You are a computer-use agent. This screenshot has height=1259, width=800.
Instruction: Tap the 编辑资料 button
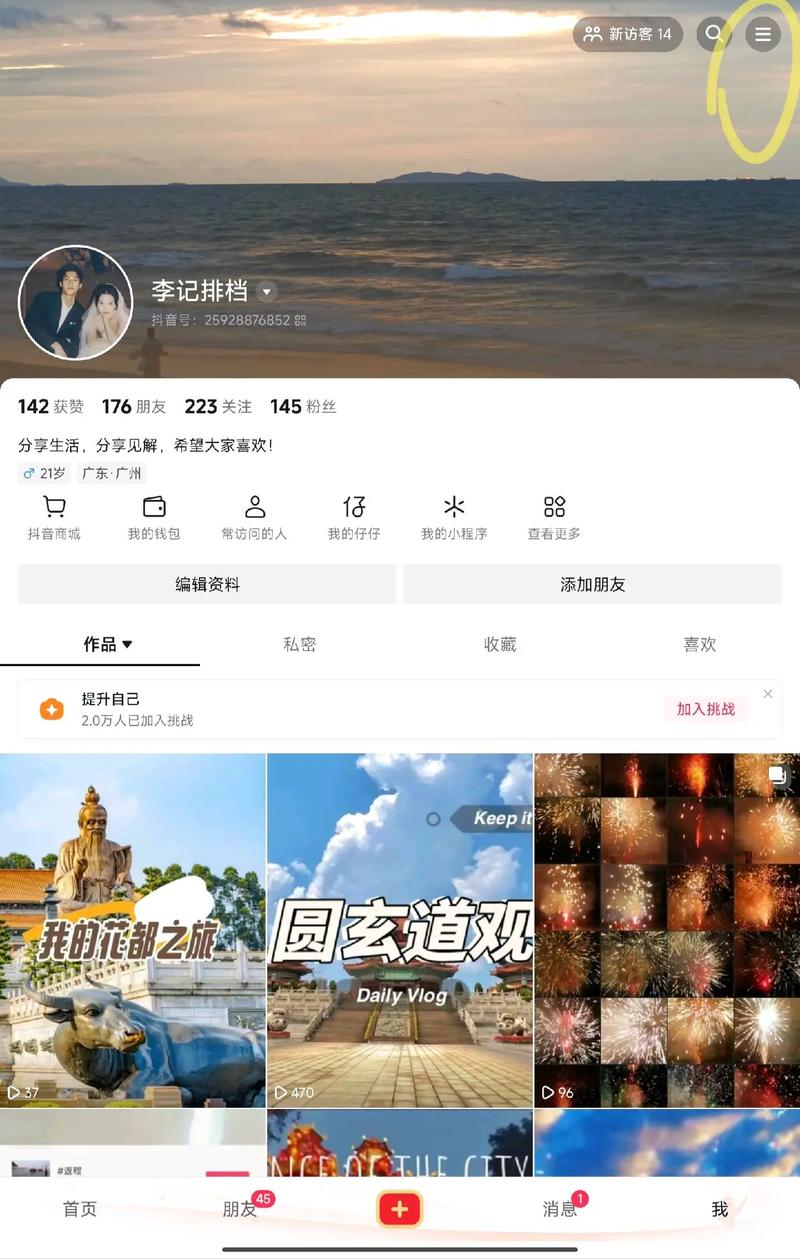pyautogui.click(x=207, y=584)
